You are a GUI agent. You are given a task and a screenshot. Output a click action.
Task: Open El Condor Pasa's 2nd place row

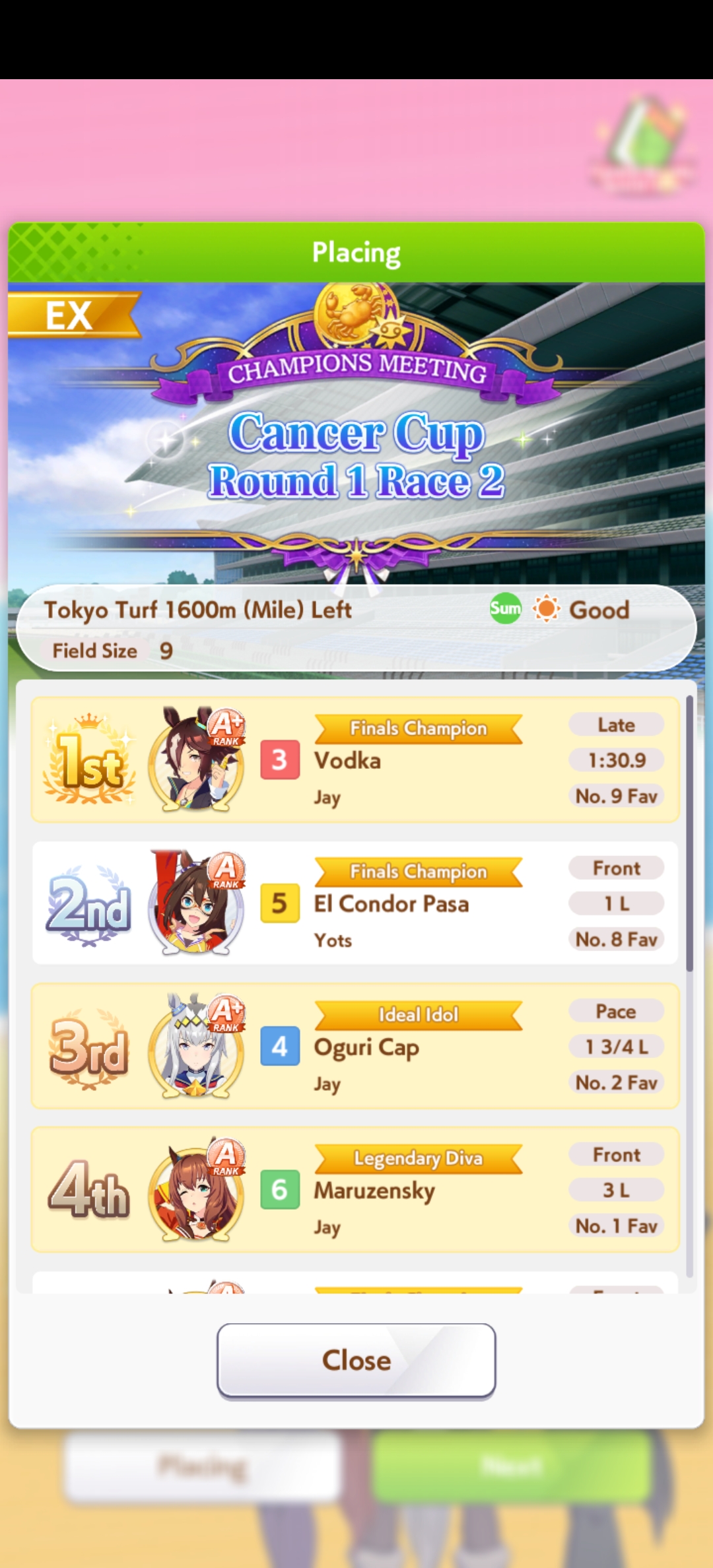355,903
